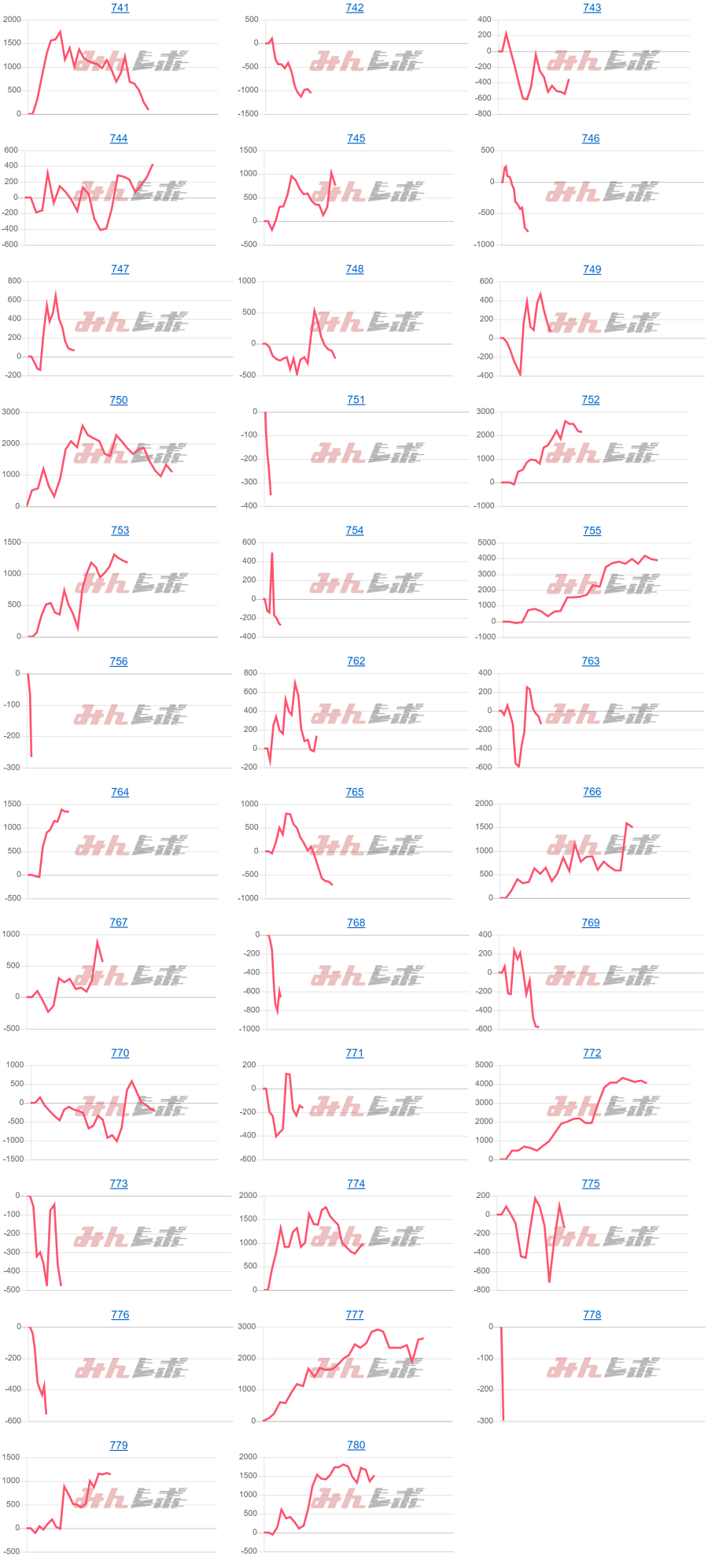Open the 762 link
The image size is (708, 1568).
356,661
